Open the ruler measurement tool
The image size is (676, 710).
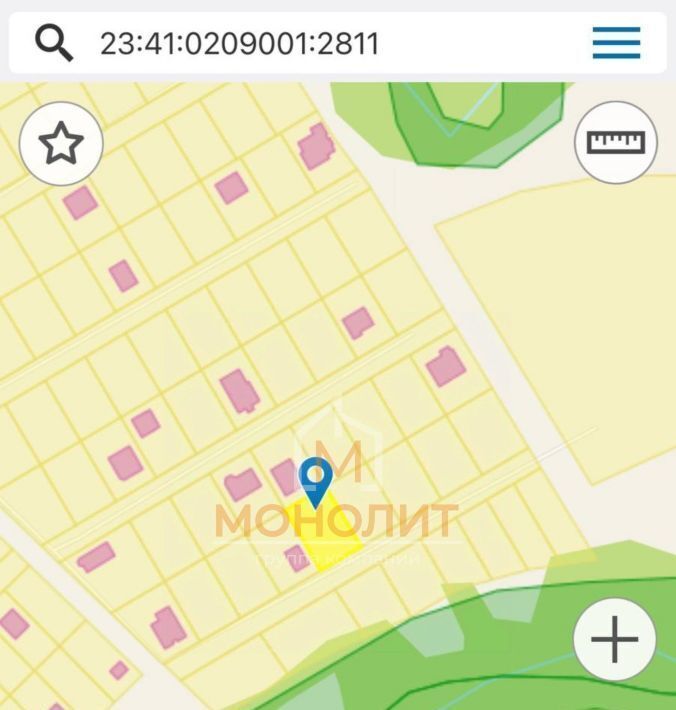point(615,142)
